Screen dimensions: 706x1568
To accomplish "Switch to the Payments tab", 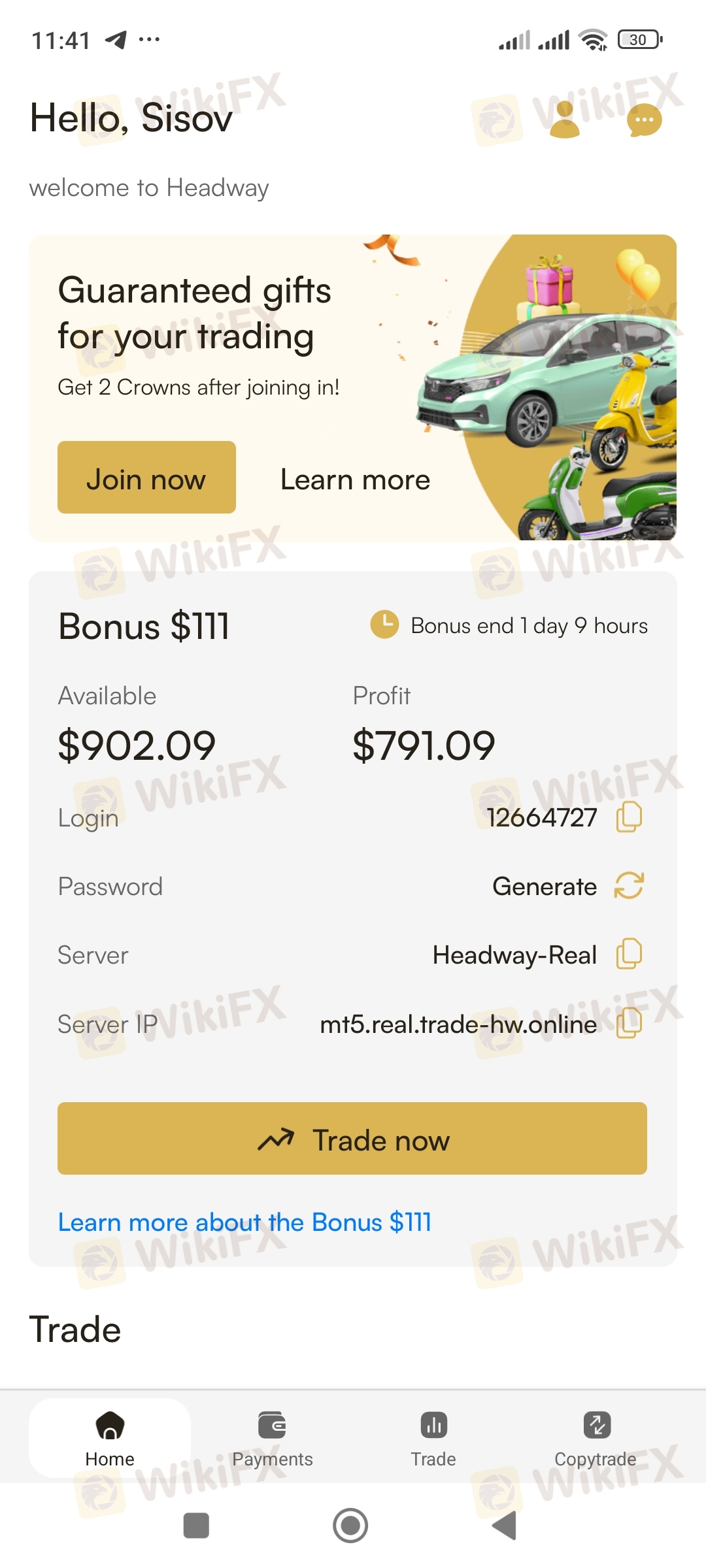I will coord(272,1439).
